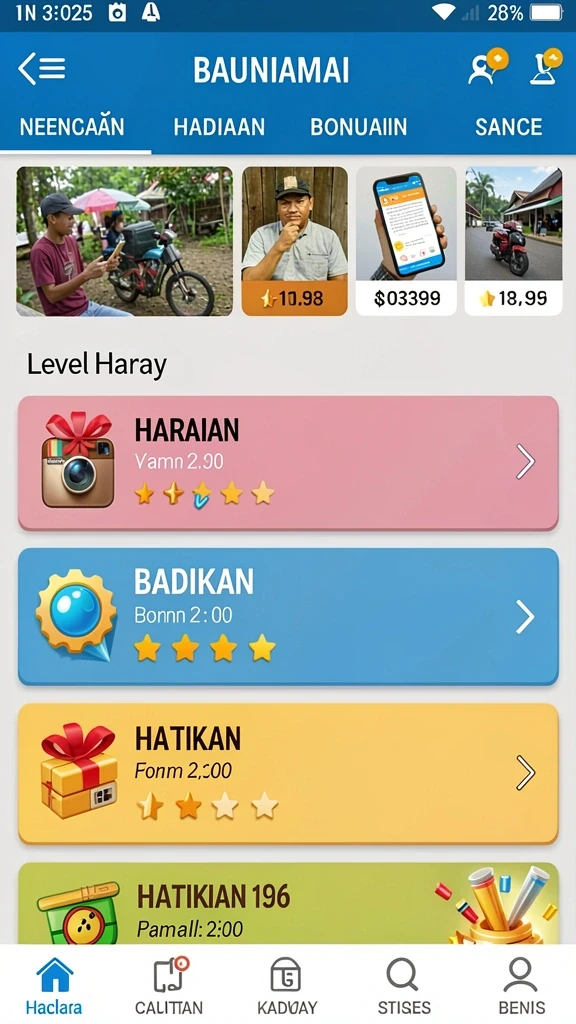Open the SANCE tab
The width and height of the screenshot is (576, 1024).
pos(509,126)
